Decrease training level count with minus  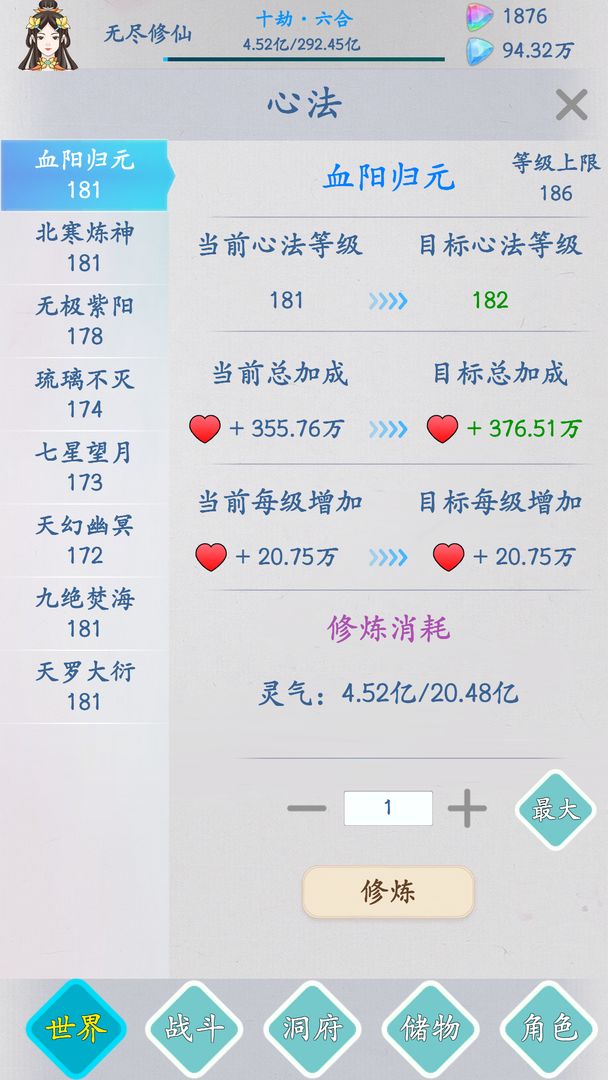click(307, 808)
